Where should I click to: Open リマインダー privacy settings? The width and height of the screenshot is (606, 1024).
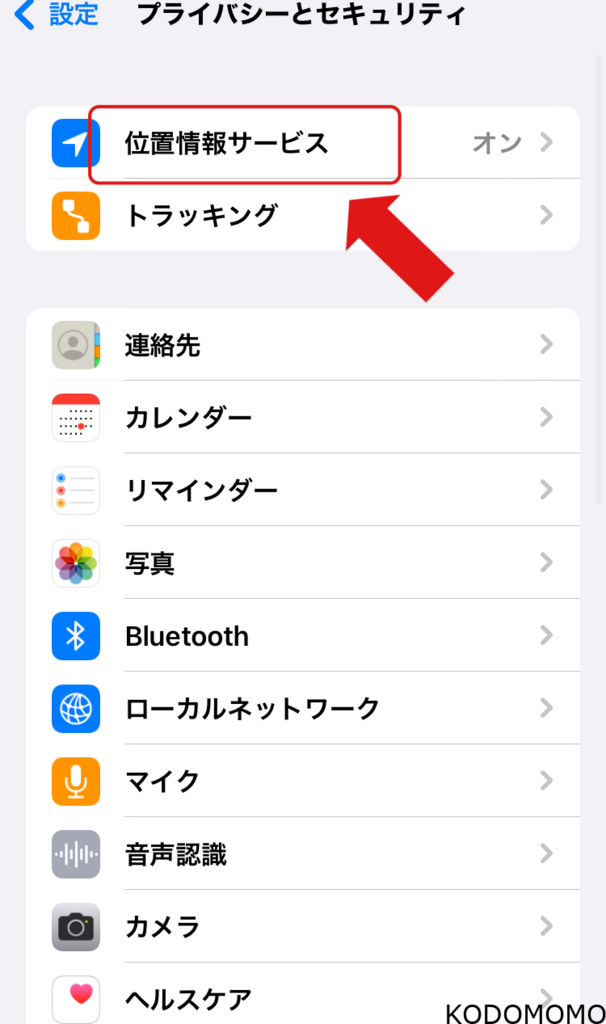[x=300, y=490]
